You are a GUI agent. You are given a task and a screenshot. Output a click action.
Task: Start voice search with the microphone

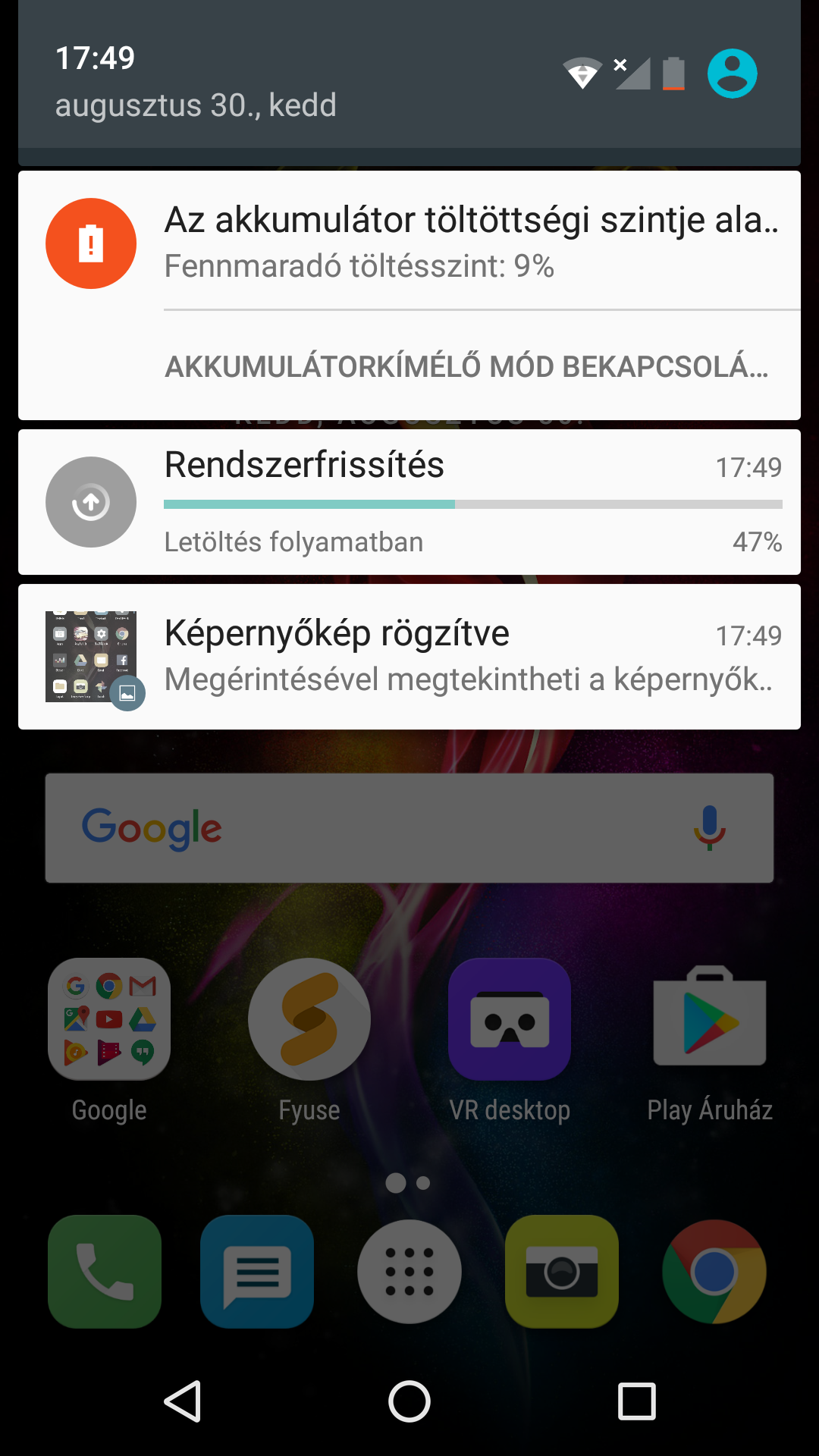click(709, 828)
